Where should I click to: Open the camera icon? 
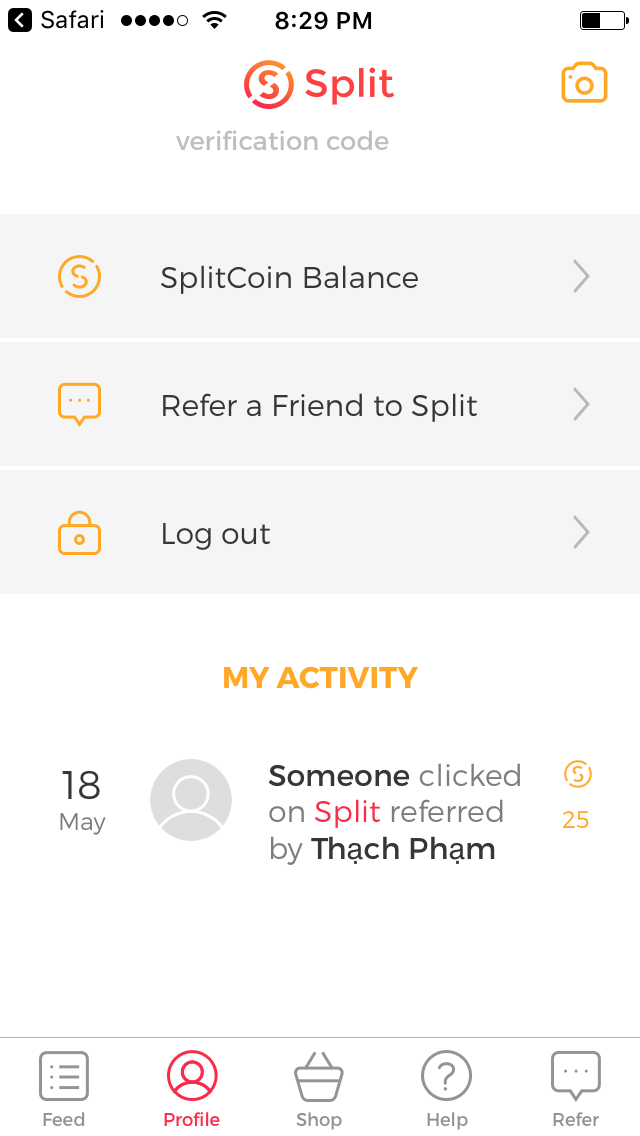tap(584, 83)
